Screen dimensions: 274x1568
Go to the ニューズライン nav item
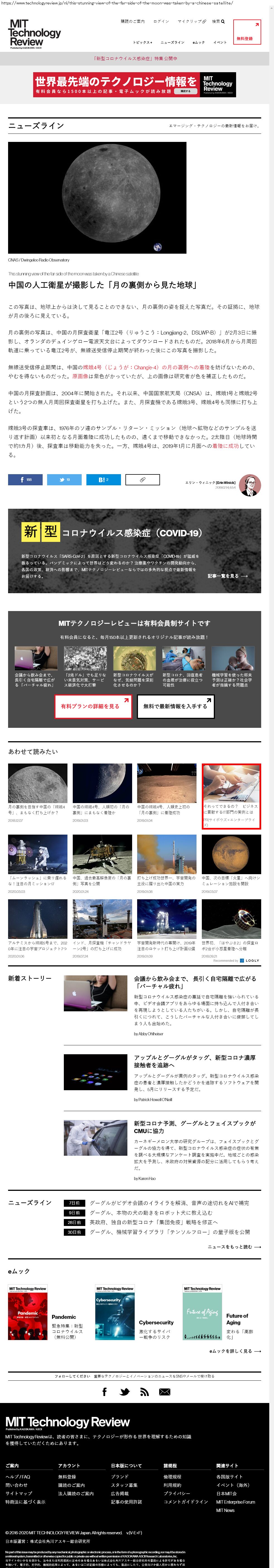click(x=172, y=43)
